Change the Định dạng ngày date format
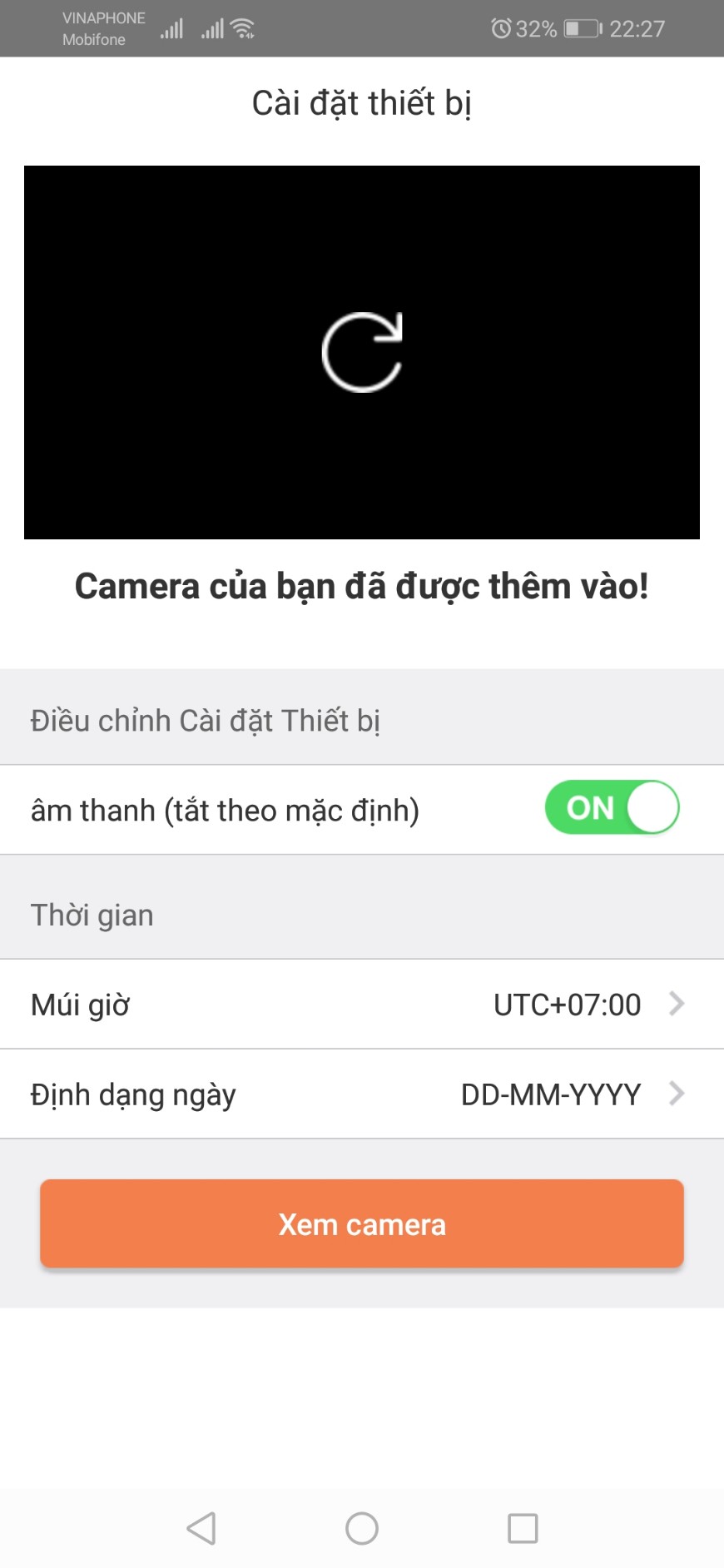724x1568 pixels. pyautogui.click(x=362, y=1094)
